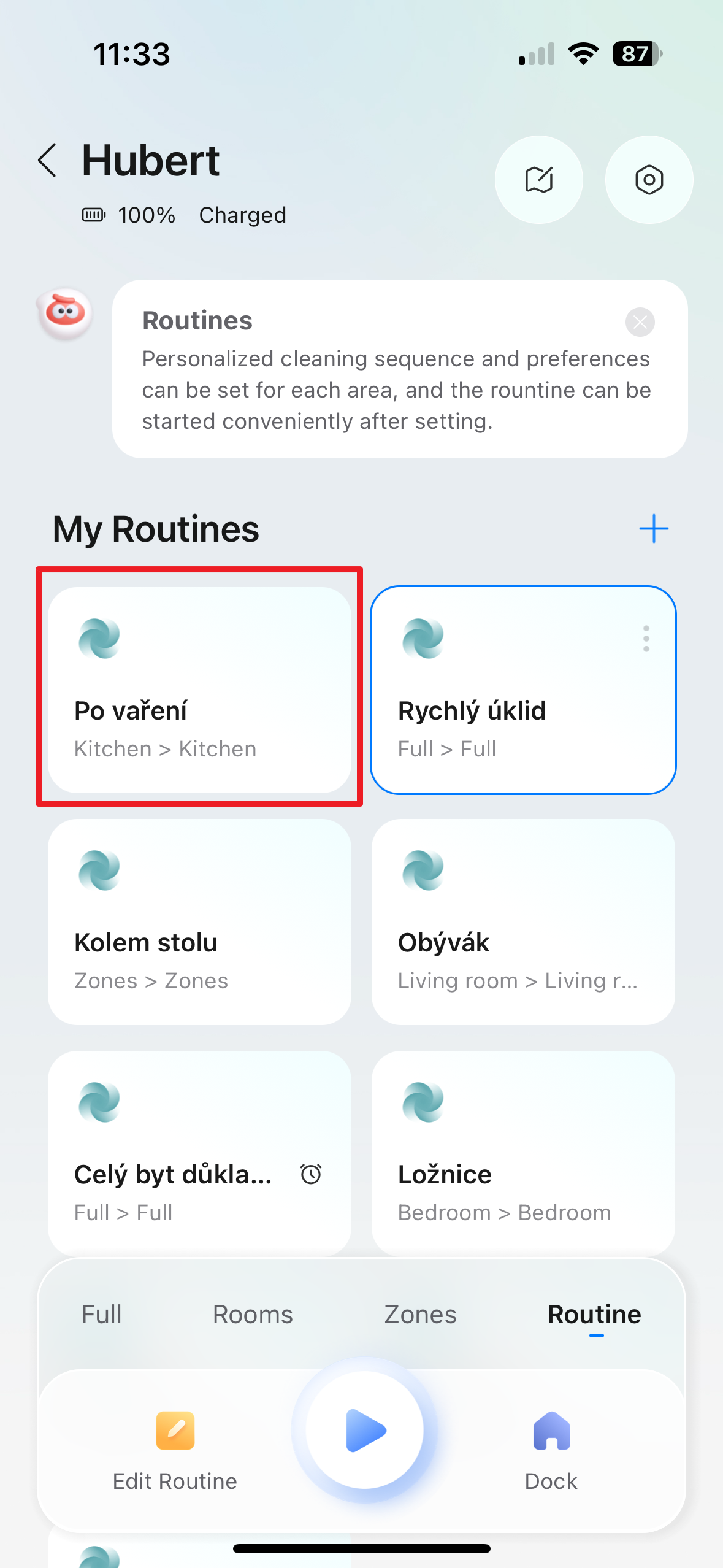Pick the Ložnice routine
Screen dimensions: 723x1568
523,1153
